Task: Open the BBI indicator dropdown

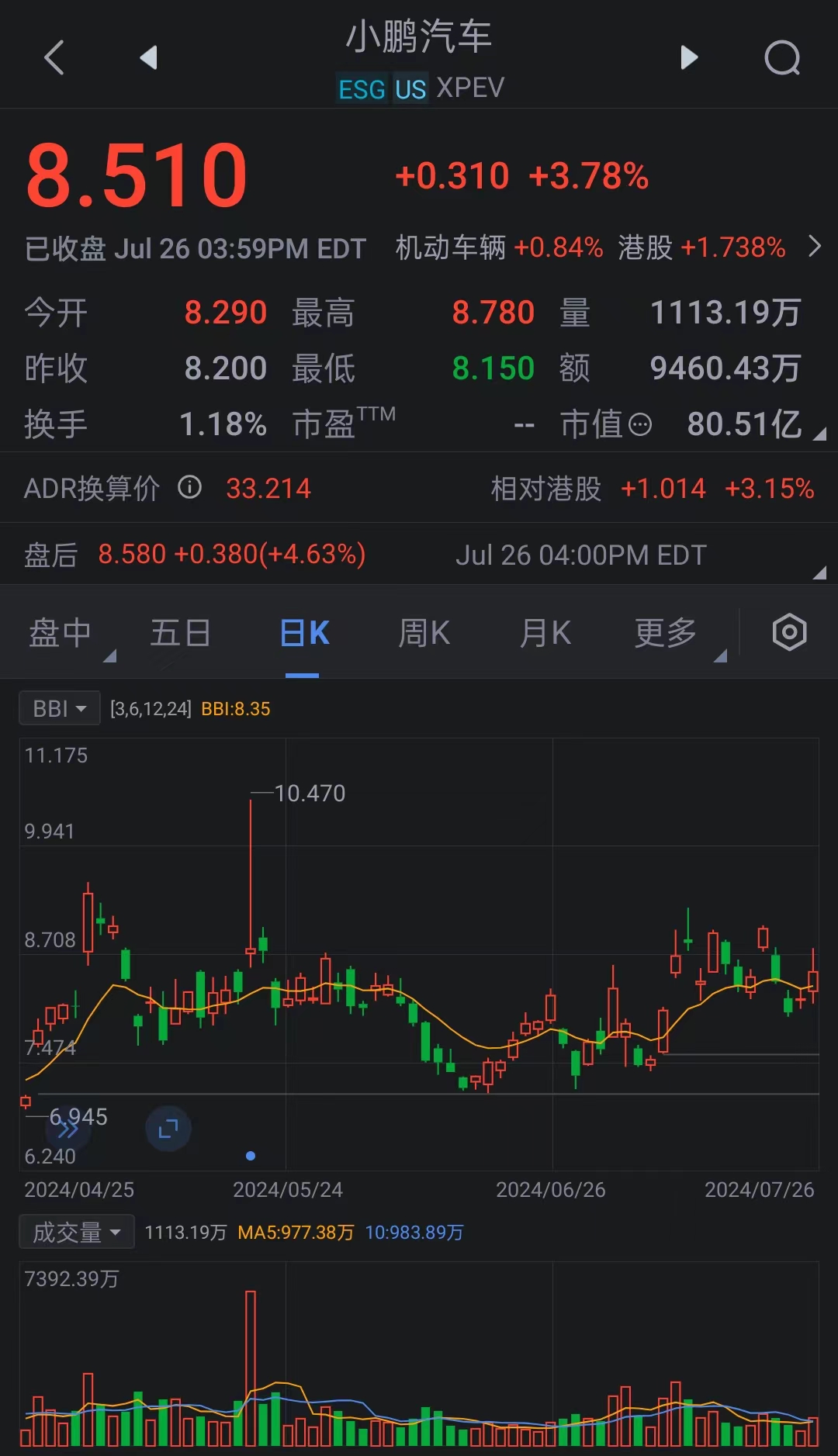Action: click(60, 708)
